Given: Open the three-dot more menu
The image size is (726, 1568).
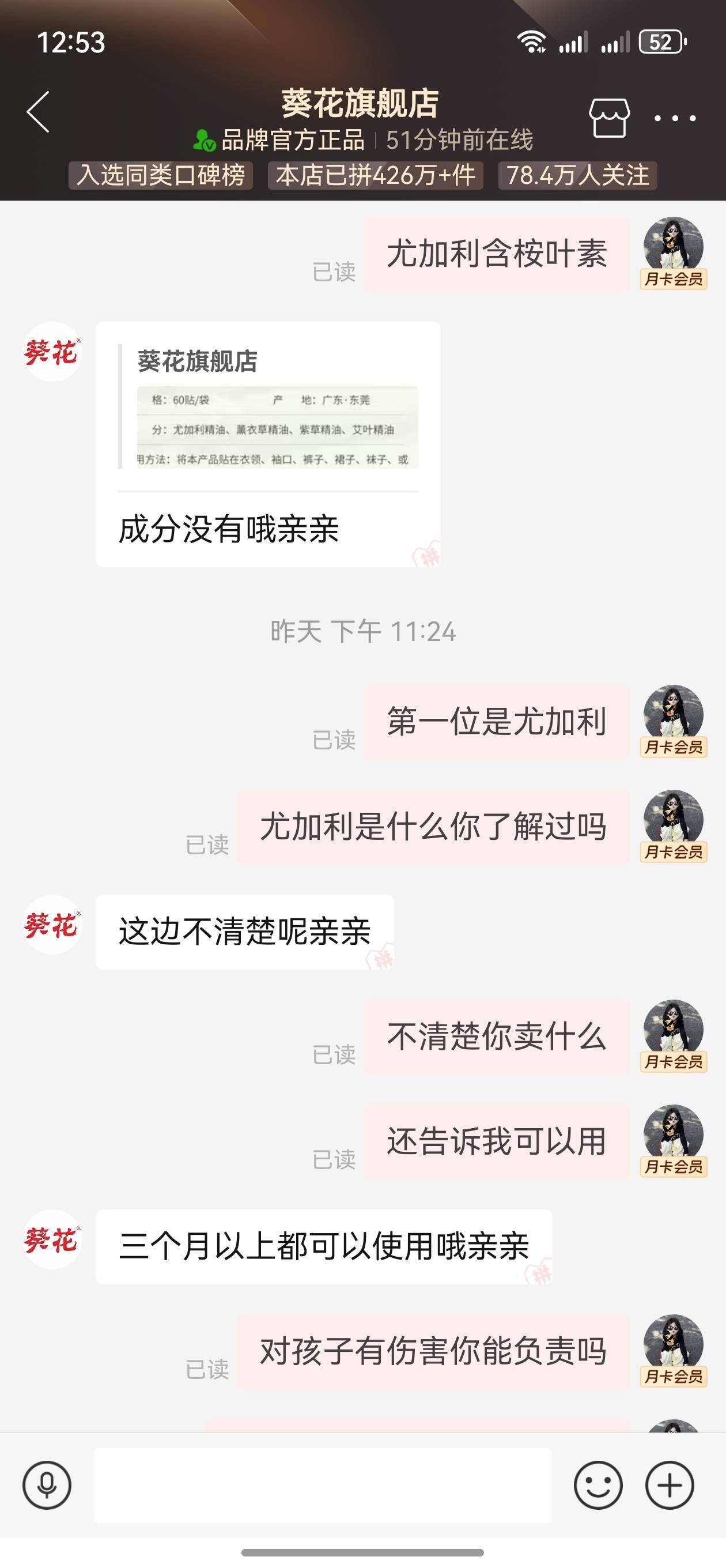Looking at the screenshot, I should [675, 118].
